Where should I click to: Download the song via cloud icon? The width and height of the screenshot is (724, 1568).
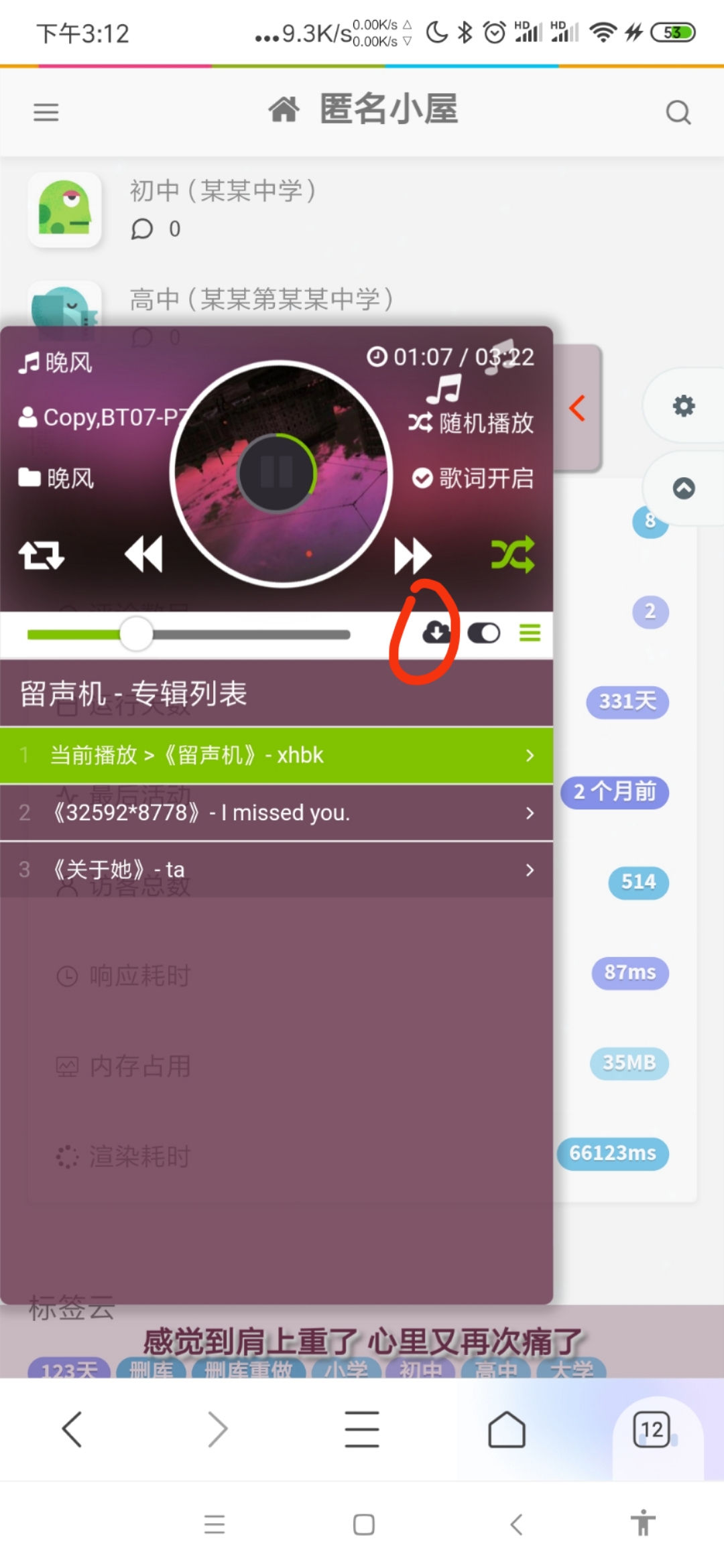click(436, 632)
